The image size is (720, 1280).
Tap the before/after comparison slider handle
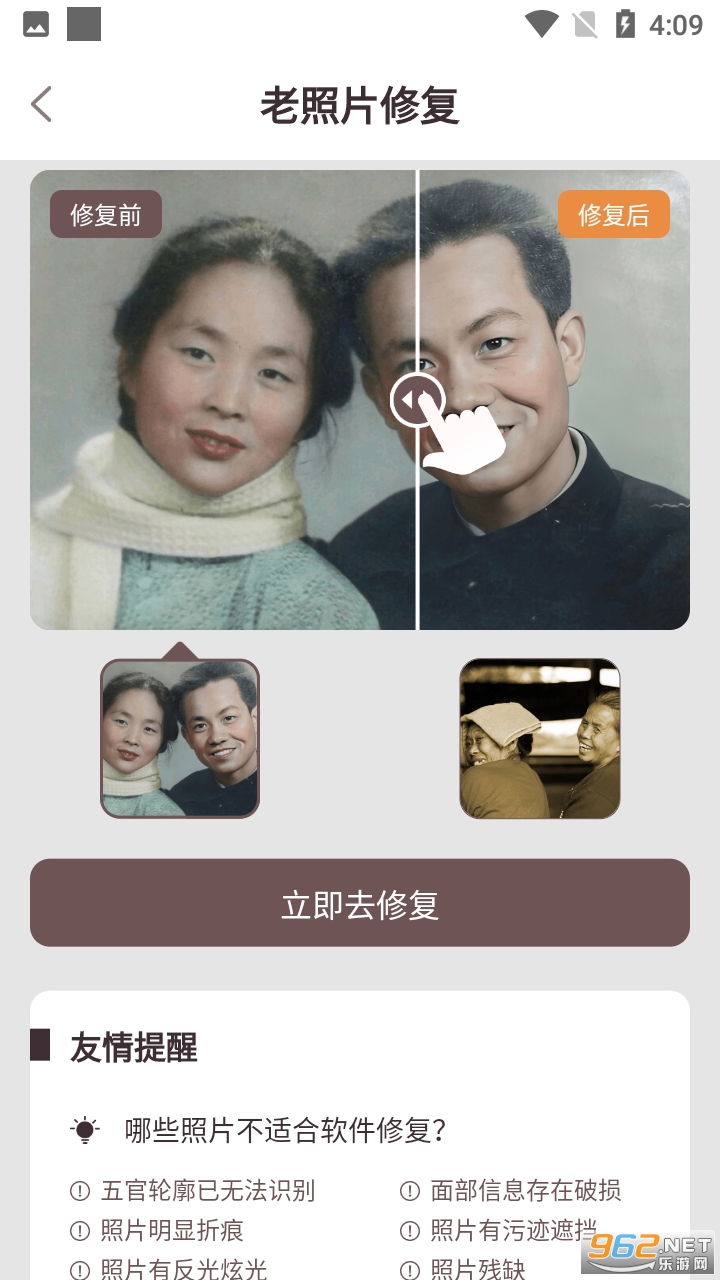click(417, 400)
